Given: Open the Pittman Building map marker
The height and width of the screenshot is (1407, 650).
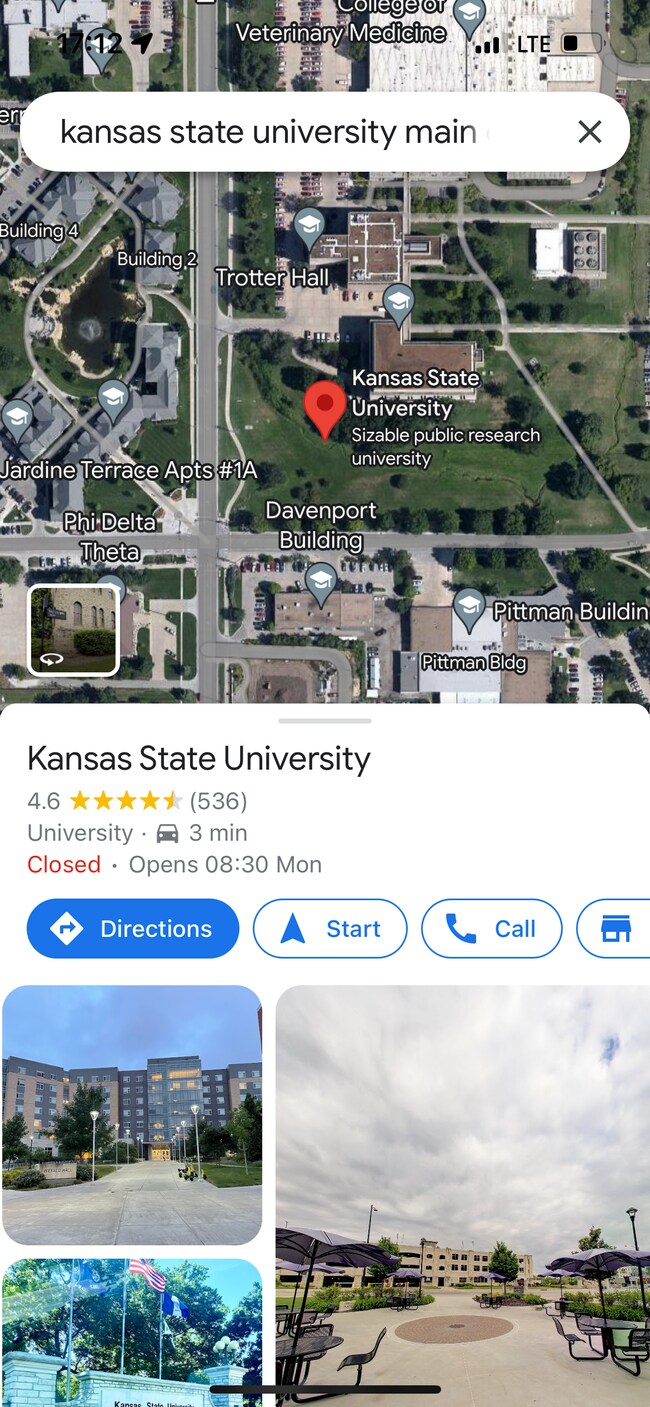Looking at the screenshot, I should pyautogui.click(x=469, y=606).
